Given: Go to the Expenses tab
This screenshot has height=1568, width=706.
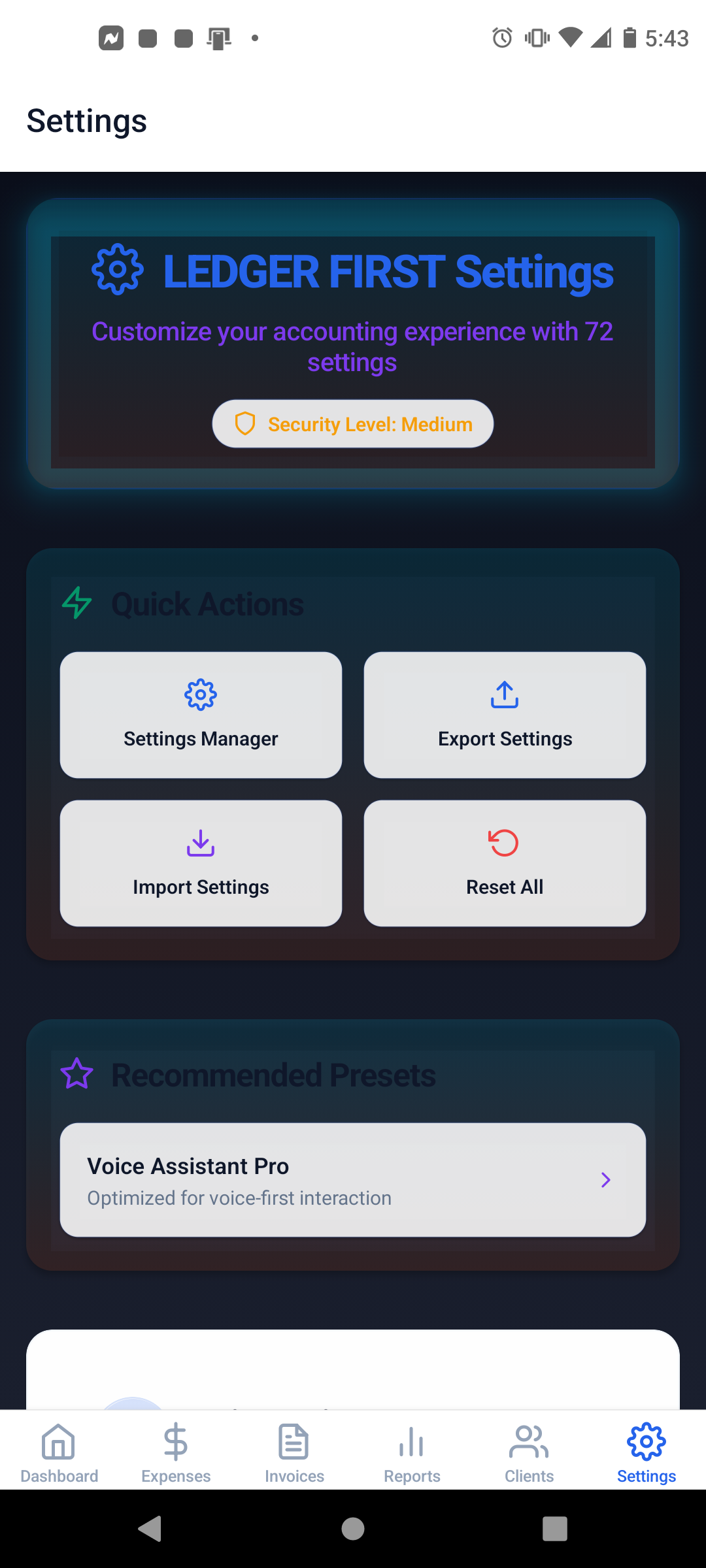Looking at the screenshot, I should pyautogui.click(x=176, y=1453).
